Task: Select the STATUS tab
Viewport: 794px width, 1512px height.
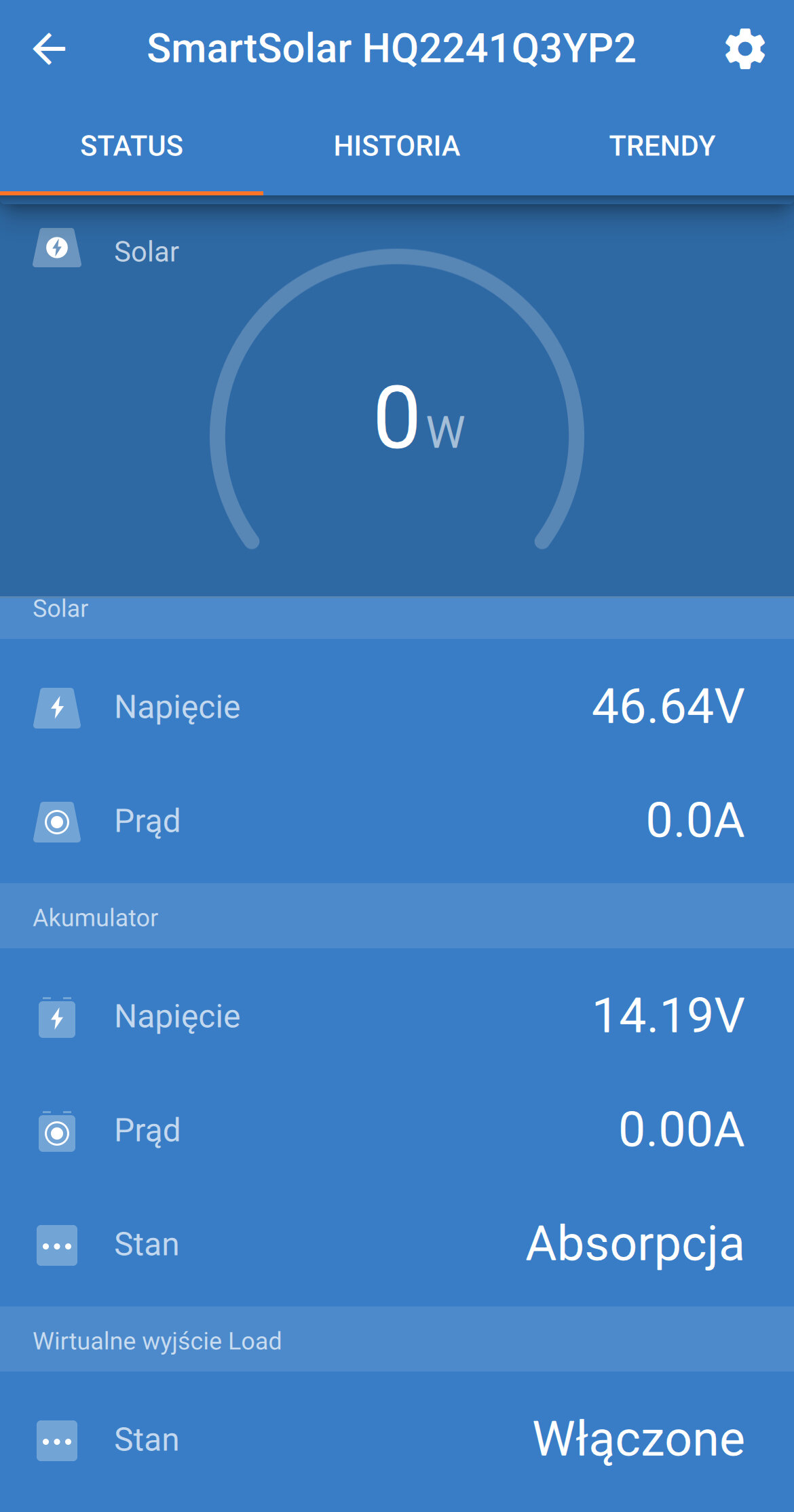Action: point(132,146)
